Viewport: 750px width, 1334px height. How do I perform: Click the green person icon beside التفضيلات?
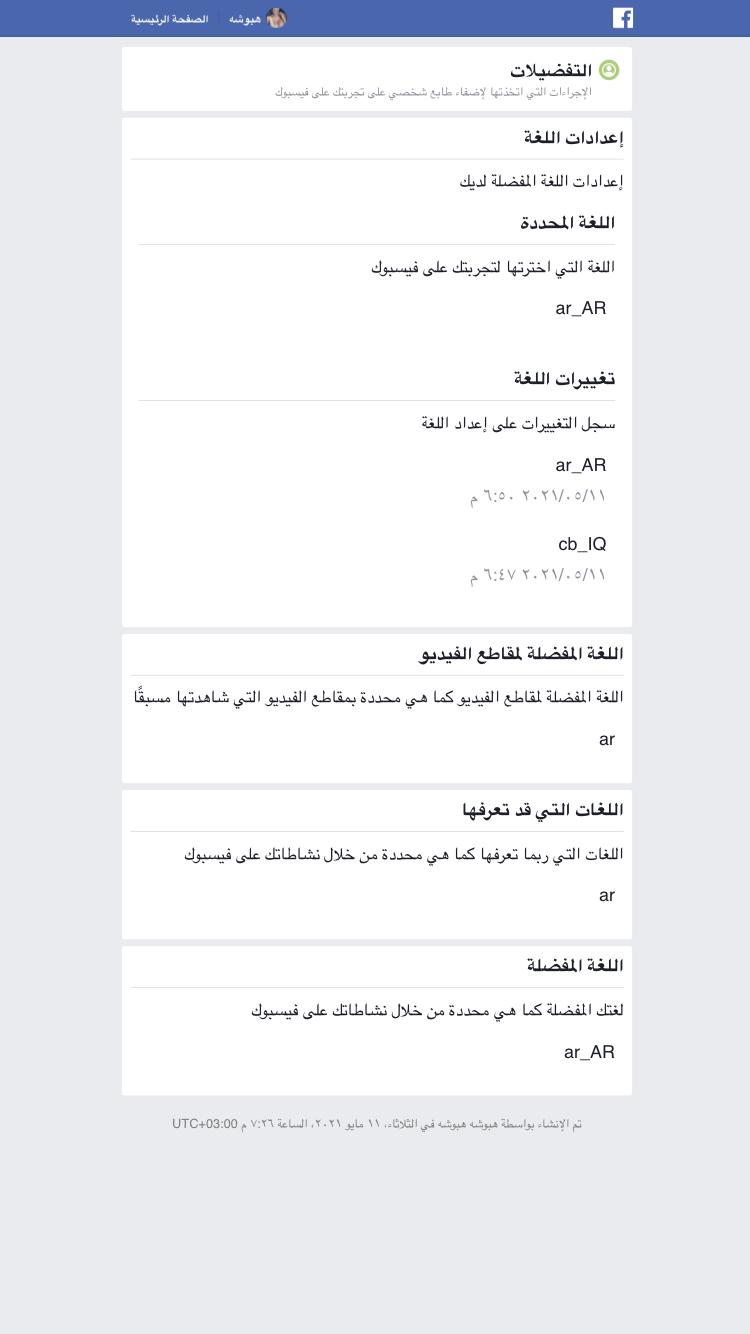tap(609, 70)
